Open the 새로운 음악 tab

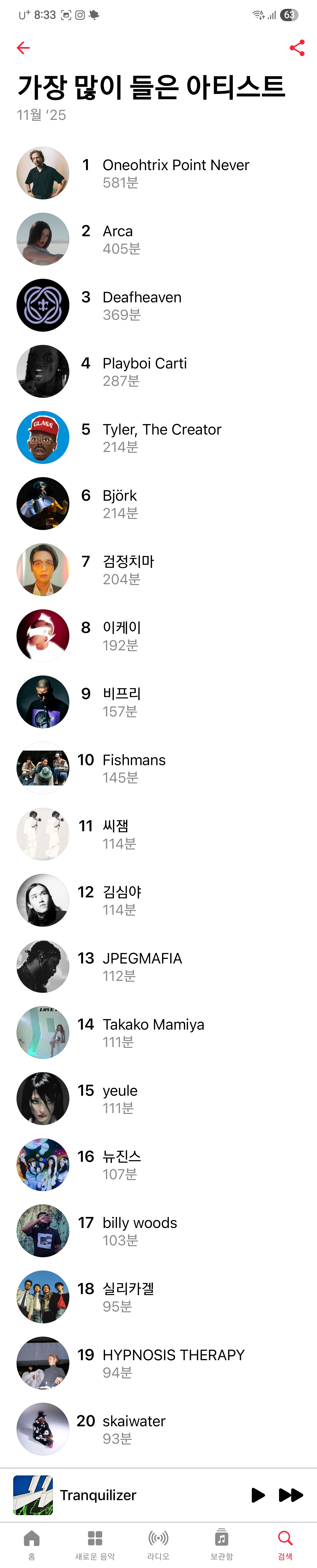tap(95, 1544)
